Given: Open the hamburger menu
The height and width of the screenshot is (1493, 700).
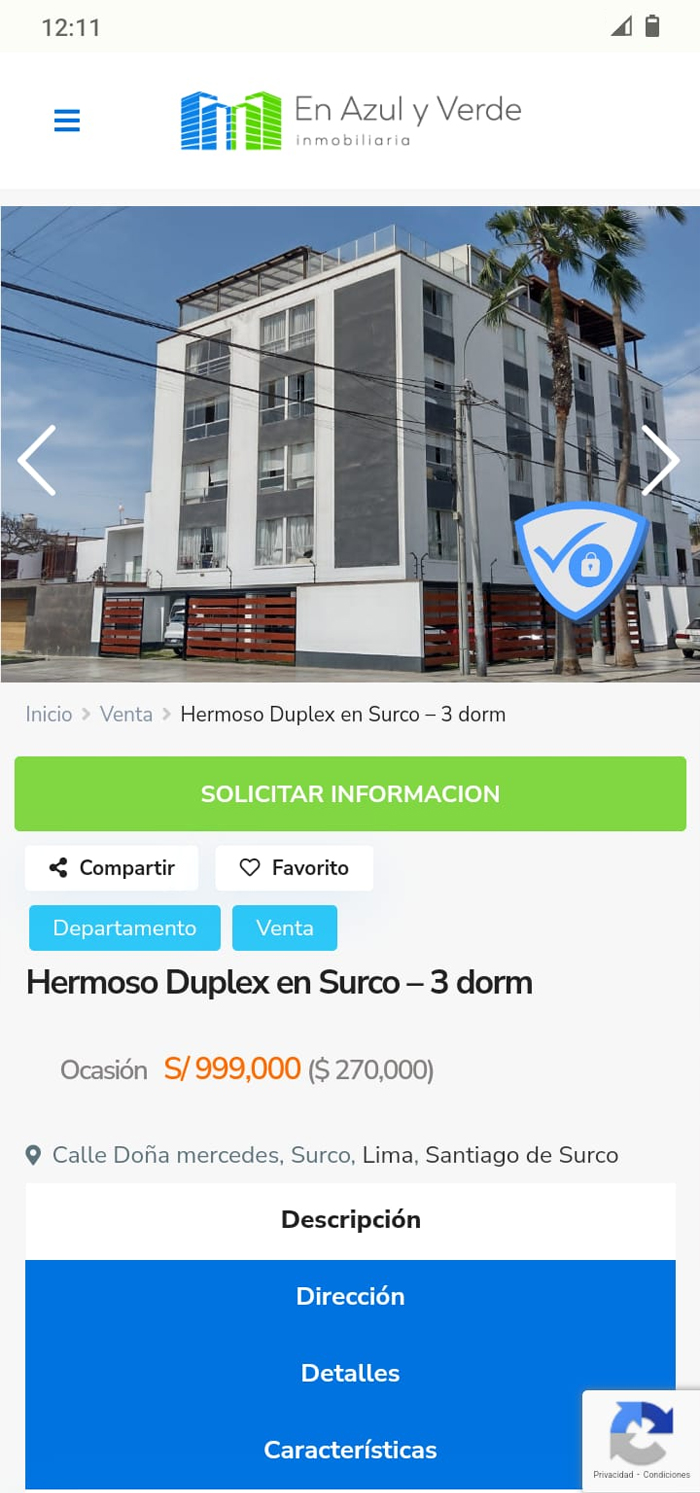Looking at the screenshot, I should (x=67, y=121).
